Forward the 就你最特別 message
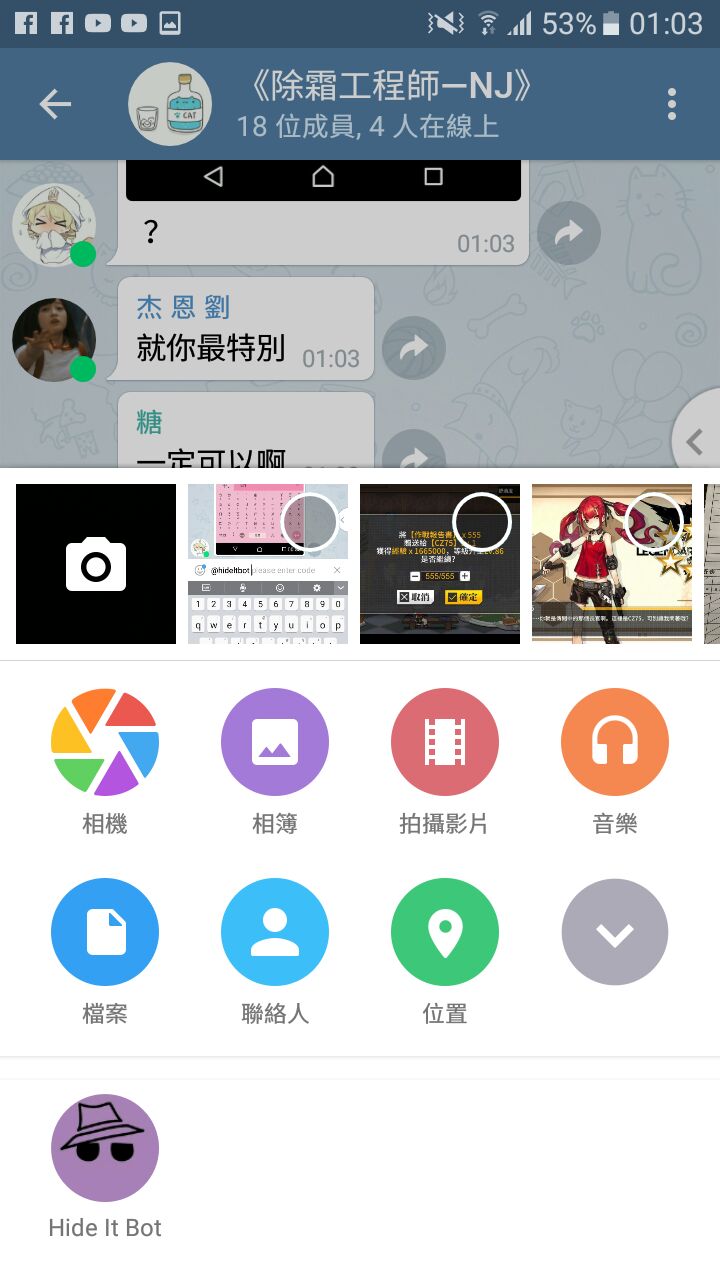This screenshot has width=720, height=1280. pos(413,348)
